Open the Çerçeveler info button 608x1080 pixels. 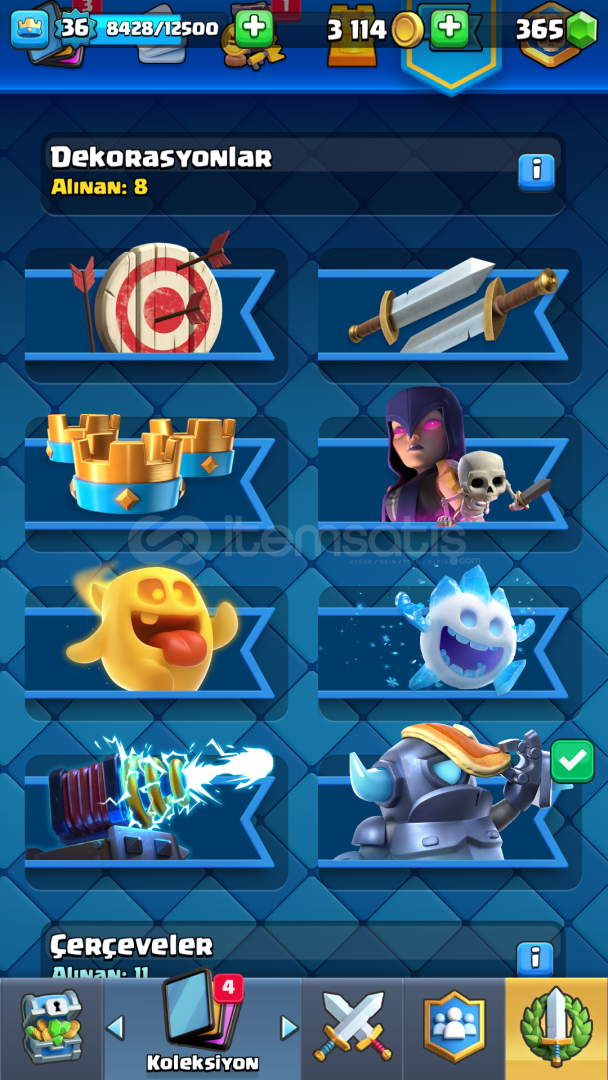535,959
